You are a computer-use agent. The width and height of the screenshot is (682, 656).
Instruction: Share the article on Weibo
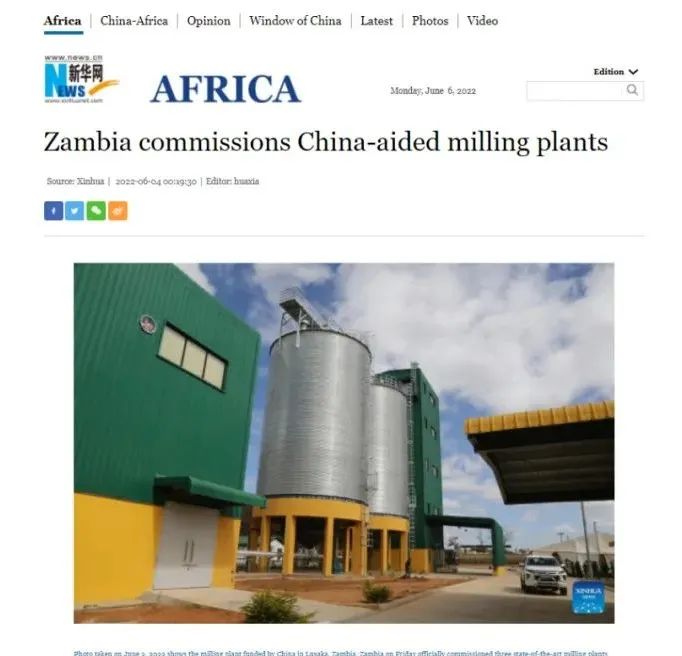118,211
